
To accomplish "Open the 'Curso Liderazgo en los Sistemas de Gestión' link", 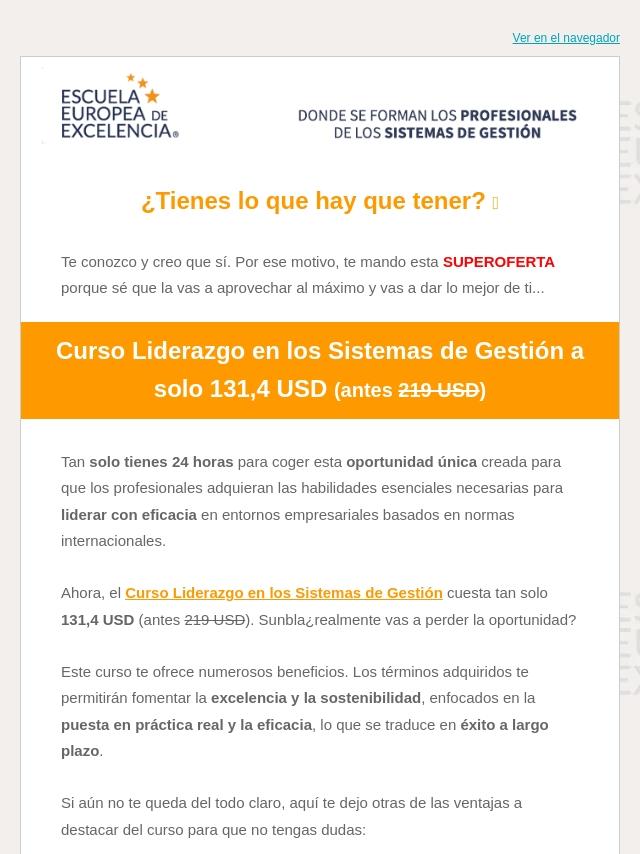I will (x=283, y=593).
